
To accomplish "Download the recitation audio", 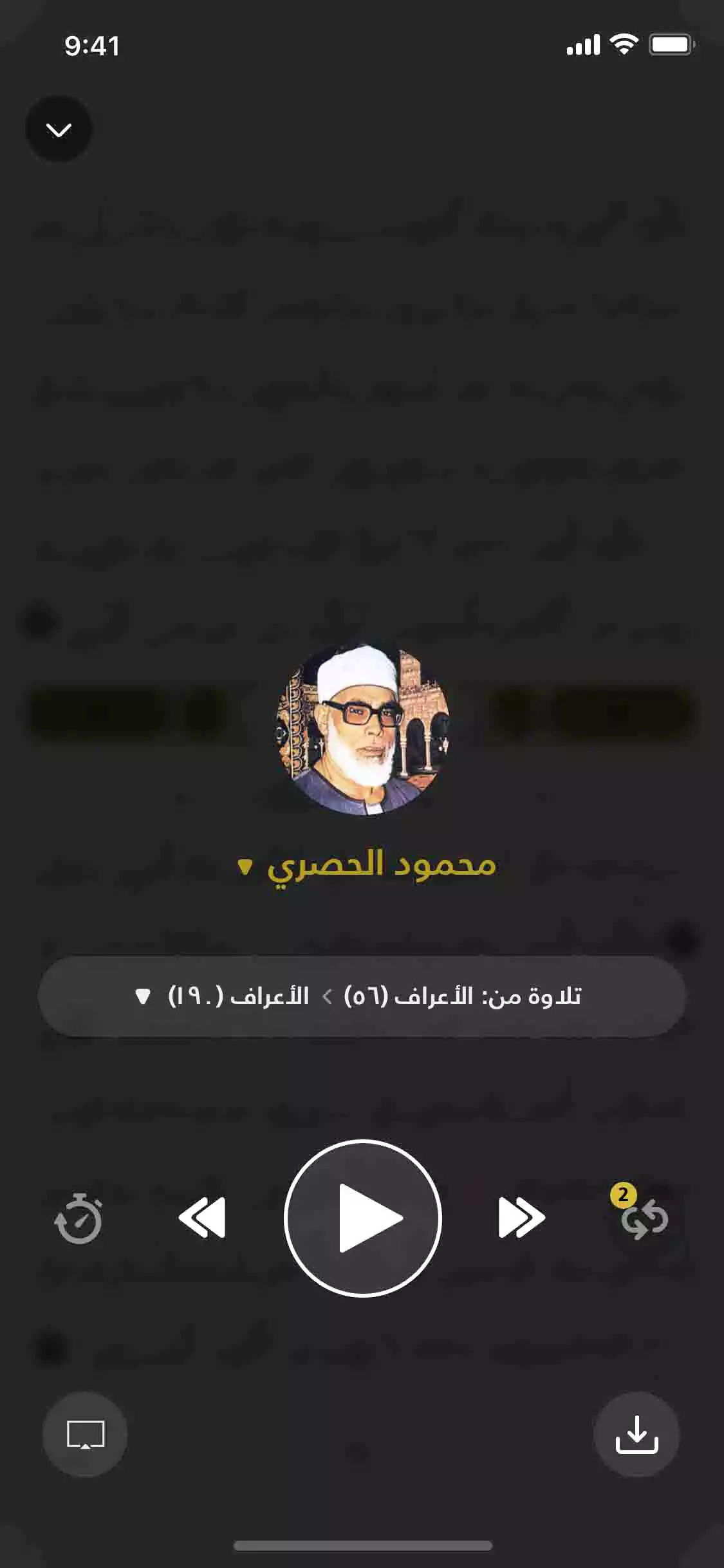I will point(636,1434).
